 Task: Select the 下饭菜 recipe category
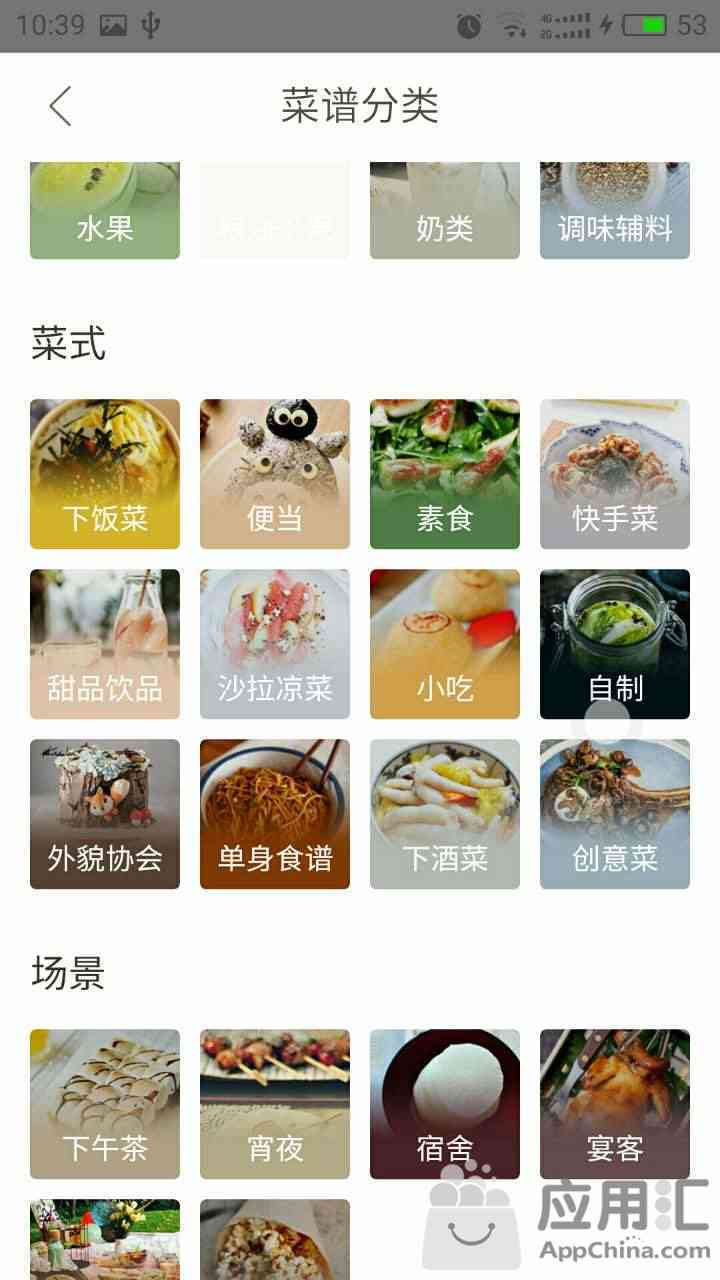105,474
